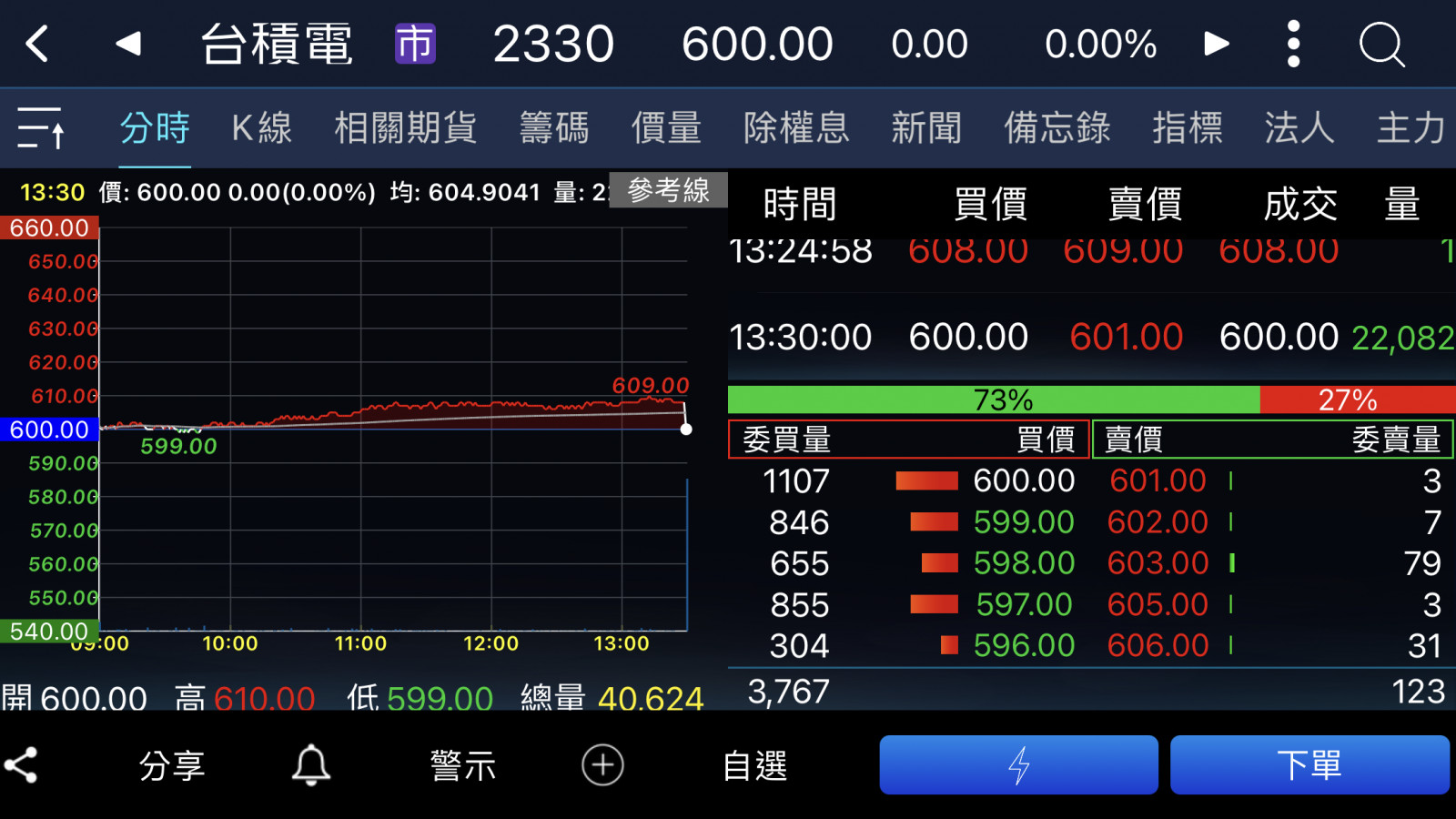
Task: Open the three-dot overflow menu
Action: (x=1293, y=44)
